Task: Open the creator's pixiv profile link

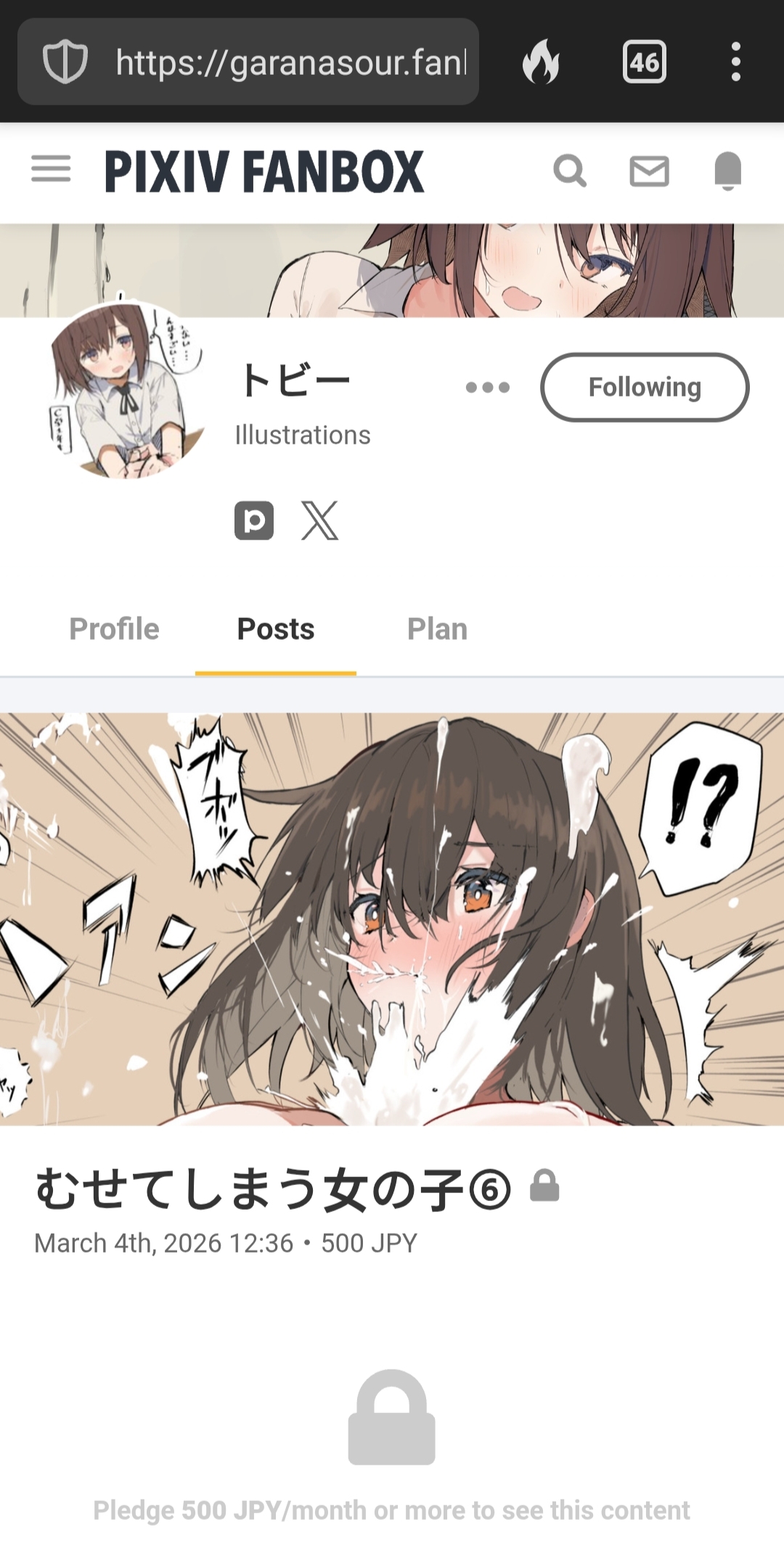Action: [254, 521]
